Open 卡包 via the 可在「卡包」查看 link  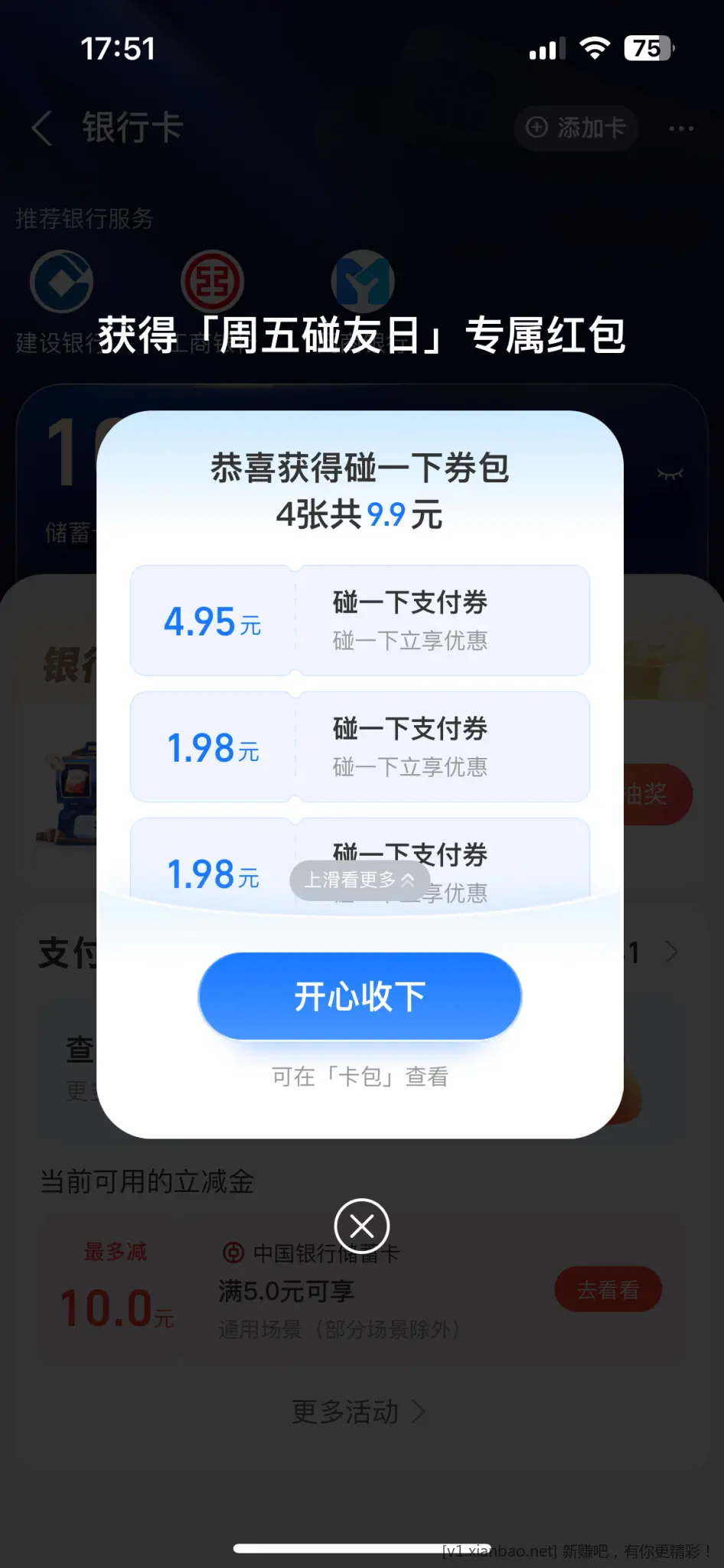pyautogui.click(x=361, y=1076)
